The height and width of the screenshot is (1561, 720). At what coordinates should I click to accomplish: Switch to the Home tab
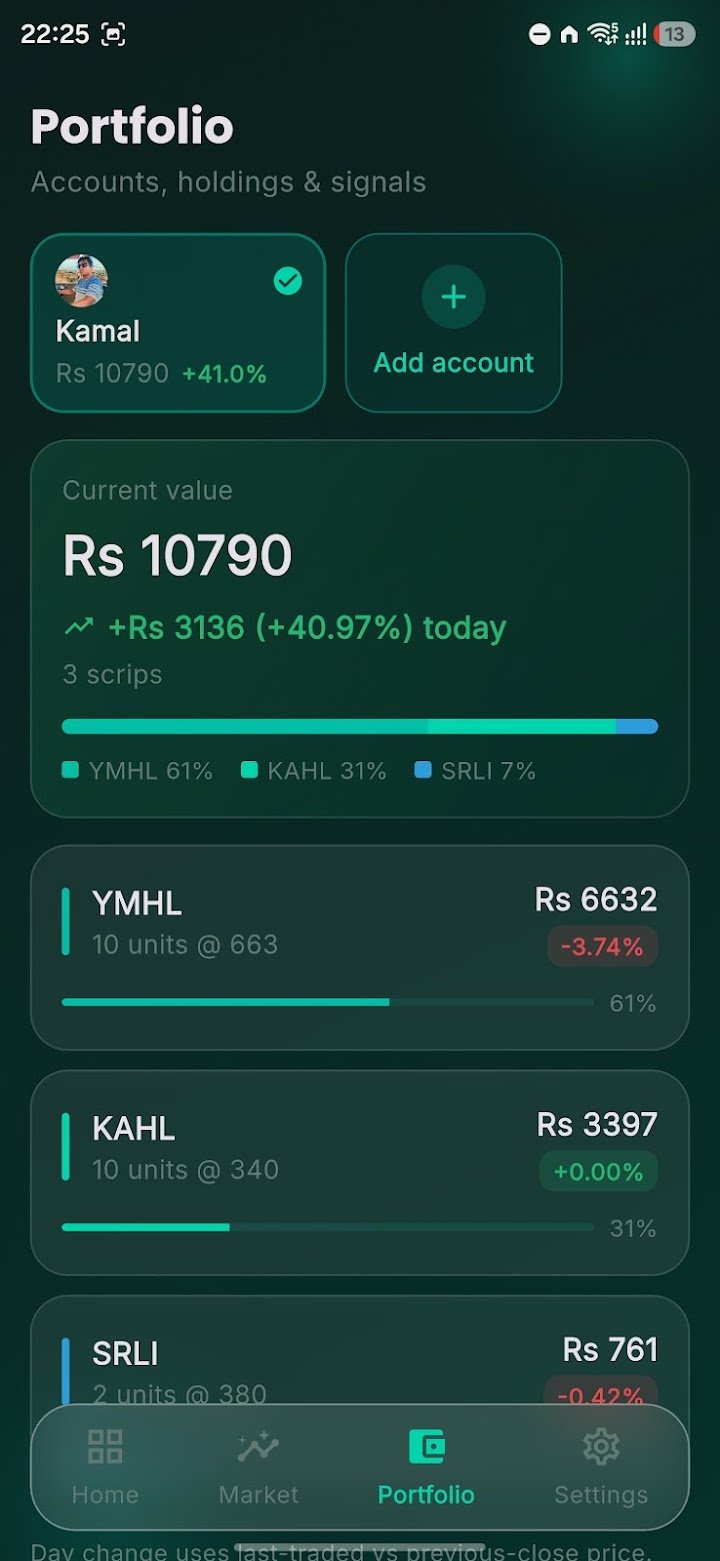(105, 1467)
